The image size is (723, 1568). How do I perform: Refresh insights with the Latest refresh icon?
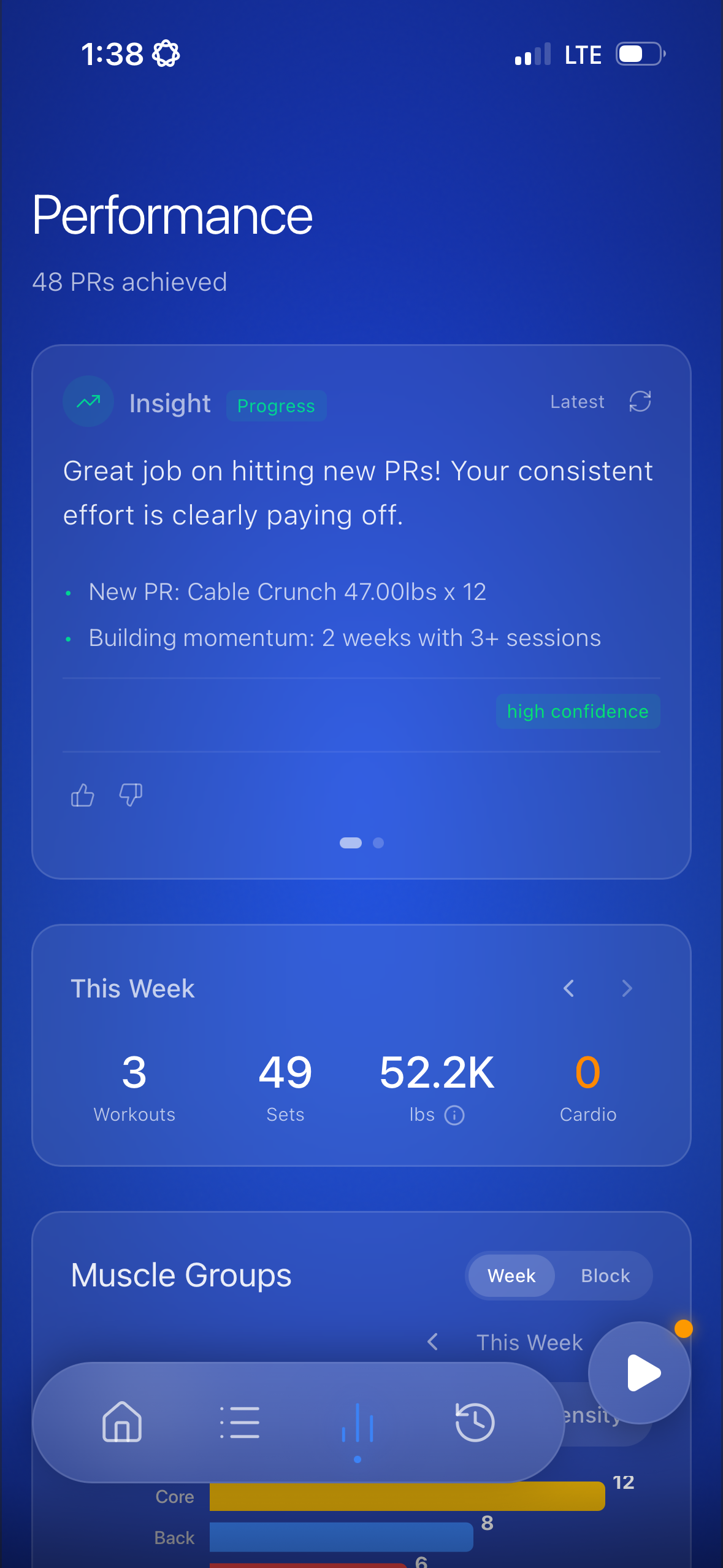point(640,402)
